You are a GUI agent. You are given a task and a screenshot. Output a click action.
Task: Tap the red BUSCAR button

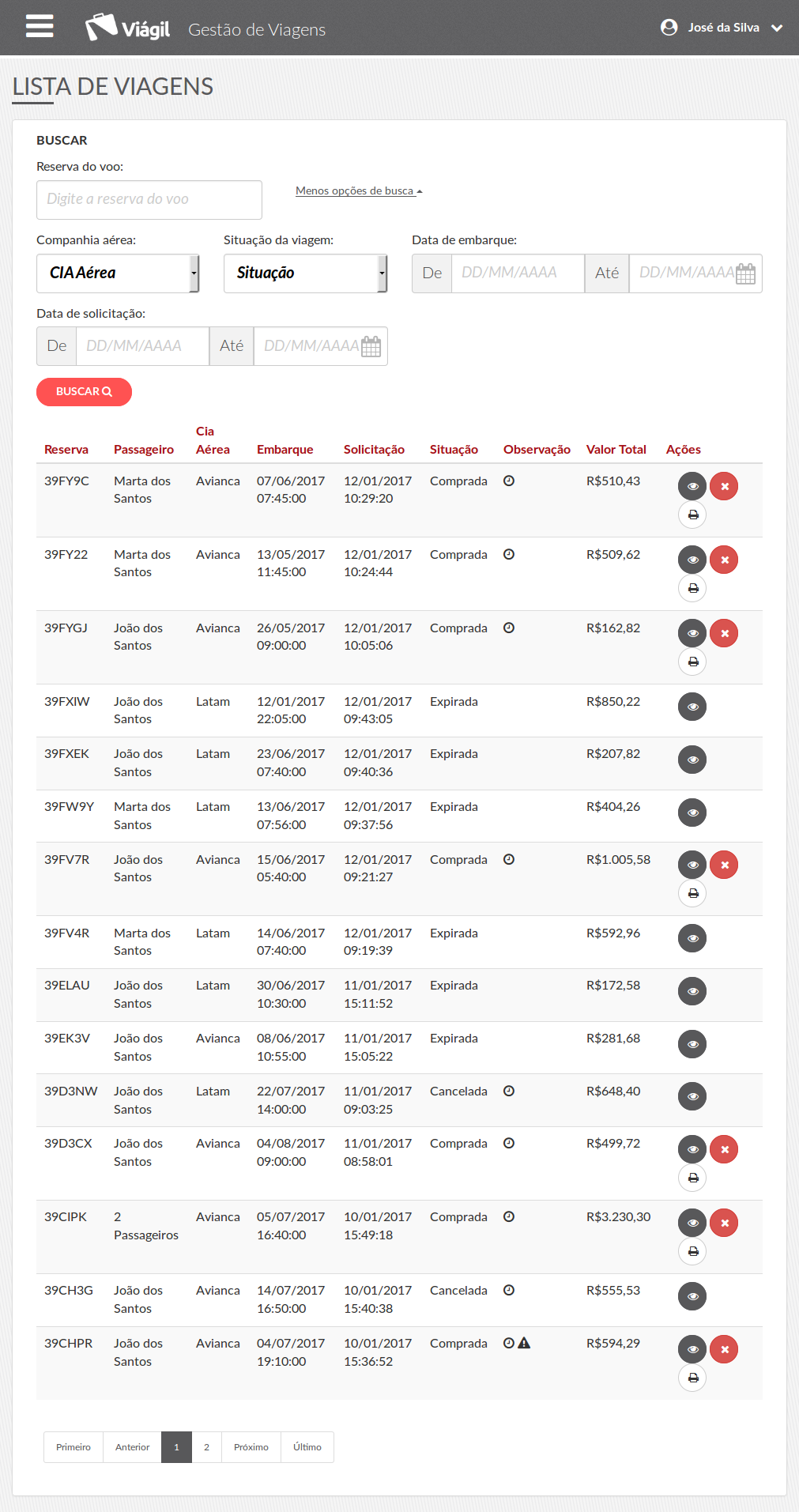tap(84, 392)
